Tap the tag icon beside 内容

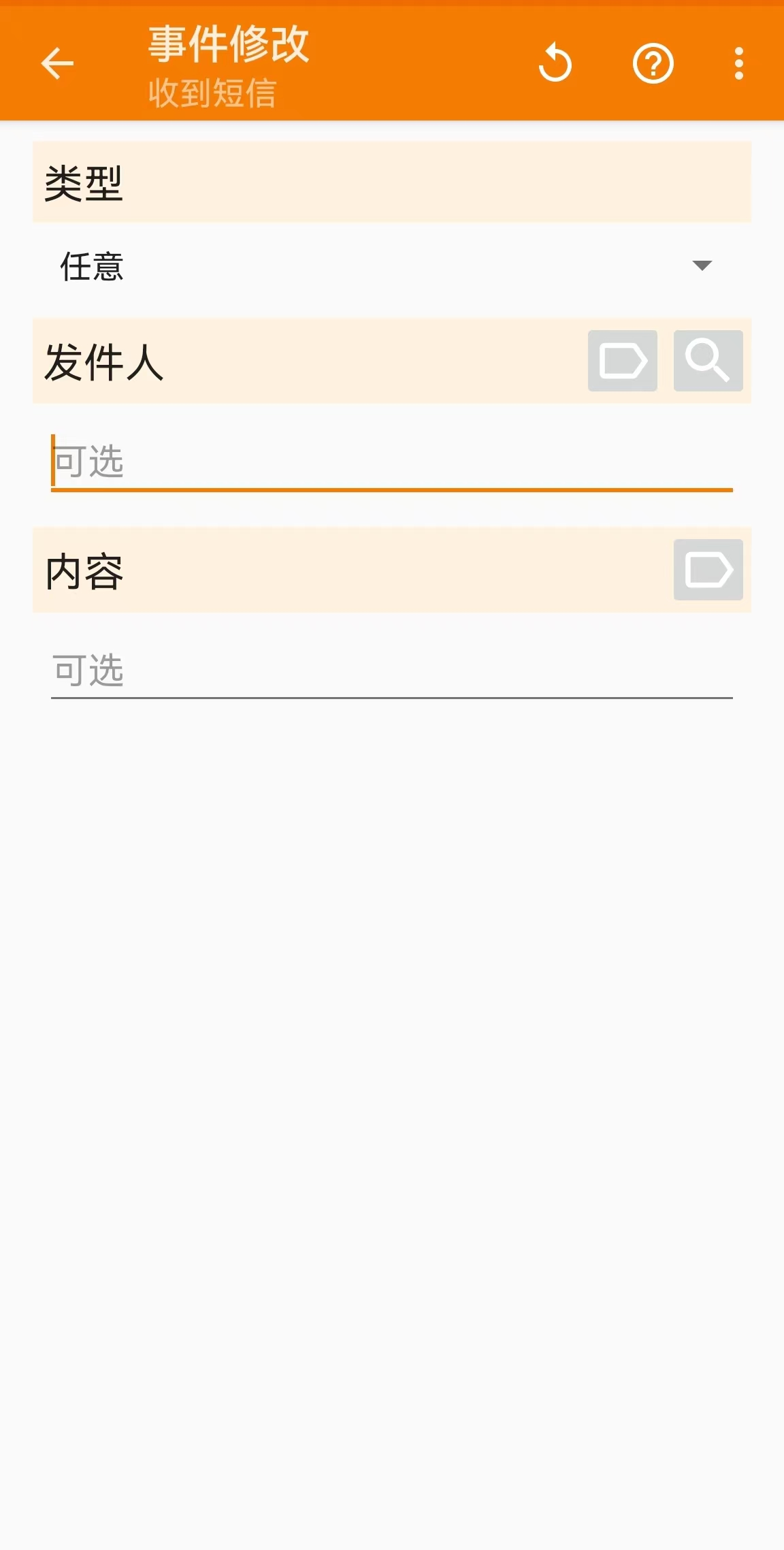(708, 570)
